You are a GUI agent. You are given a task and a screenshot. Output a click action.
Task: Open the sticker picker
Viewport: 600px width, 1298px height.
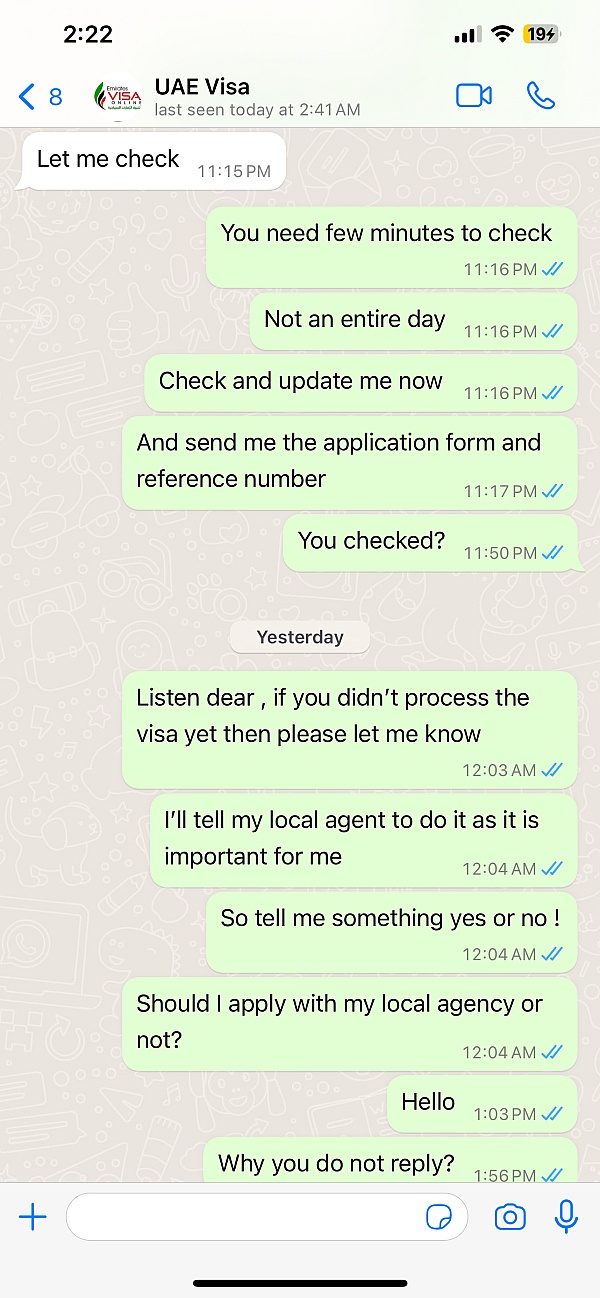tap(438, 1217)
